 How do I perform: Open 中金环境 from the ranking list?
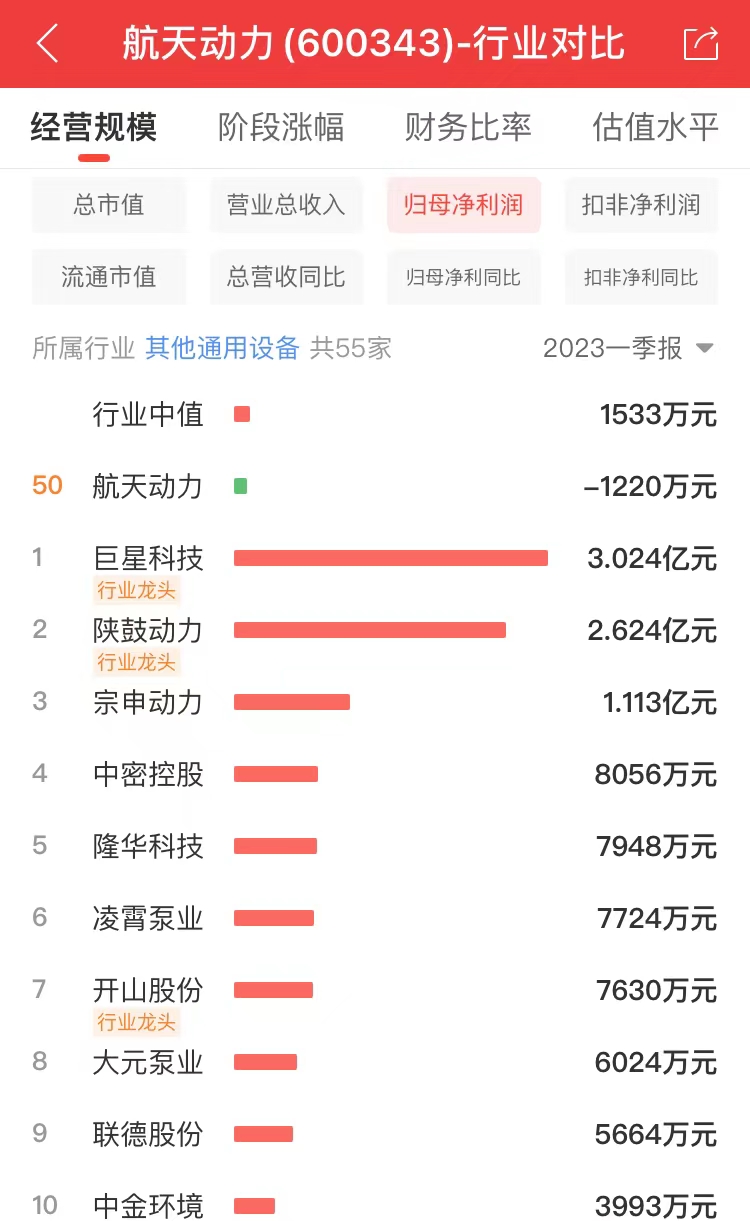pos(146,1205)
